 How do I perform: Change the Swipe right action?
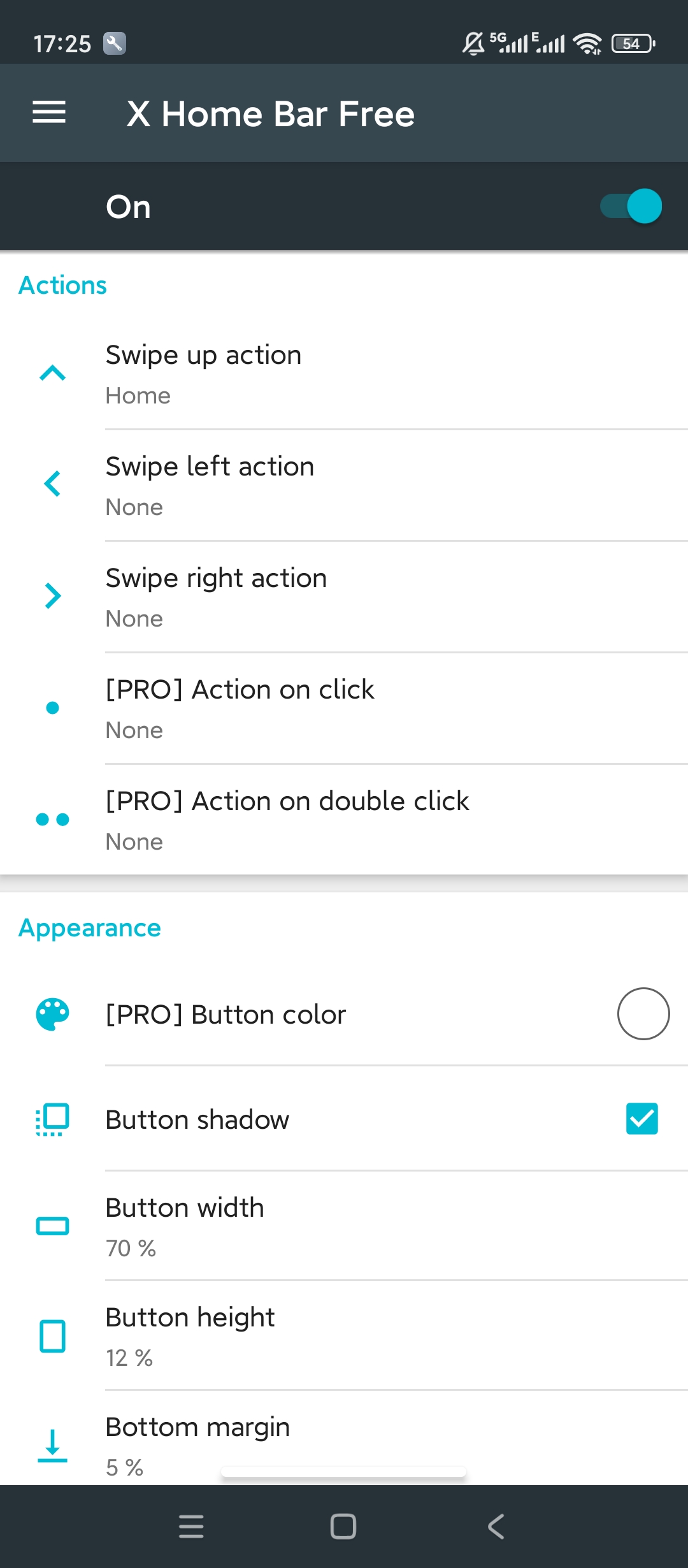point(344,597)
